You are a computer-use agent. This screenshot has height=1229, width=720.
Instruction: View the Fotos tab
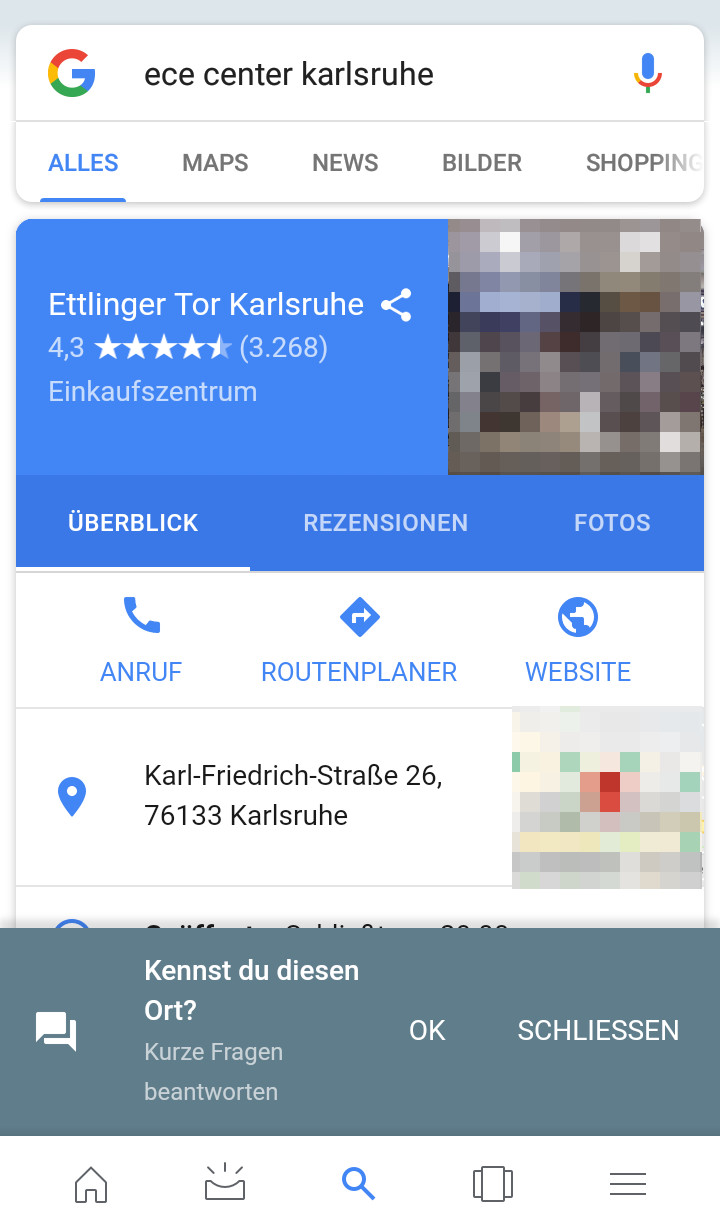pos(612,523)
